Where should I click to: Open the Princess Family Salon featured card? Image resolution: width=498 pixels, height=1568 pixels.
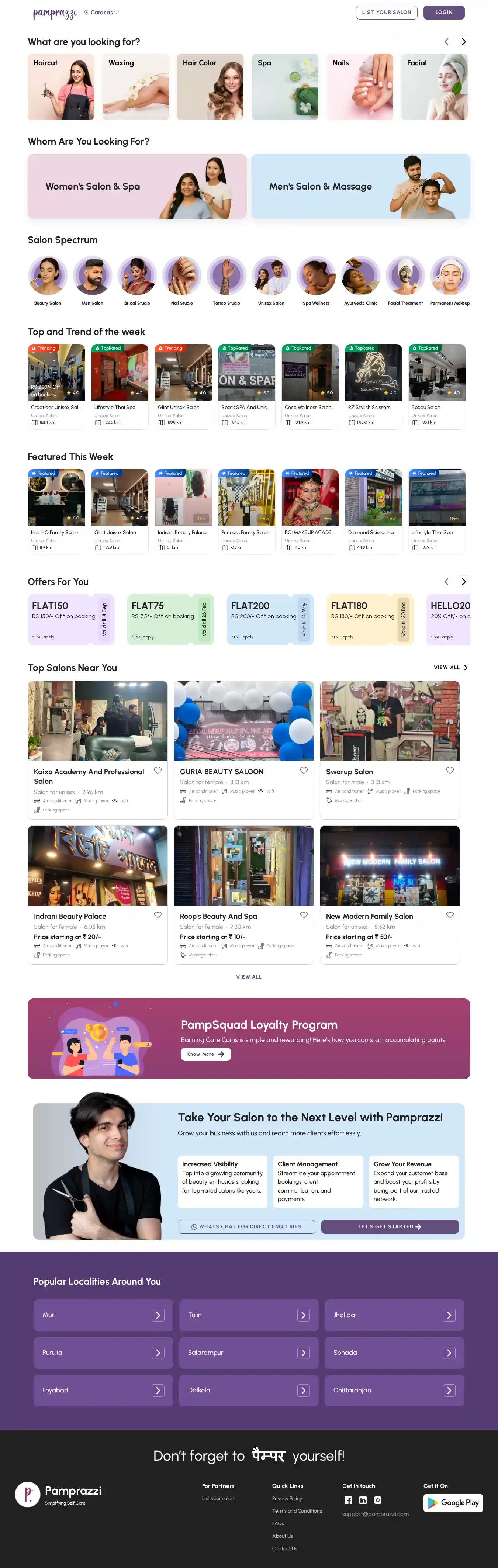click(246, 511)
